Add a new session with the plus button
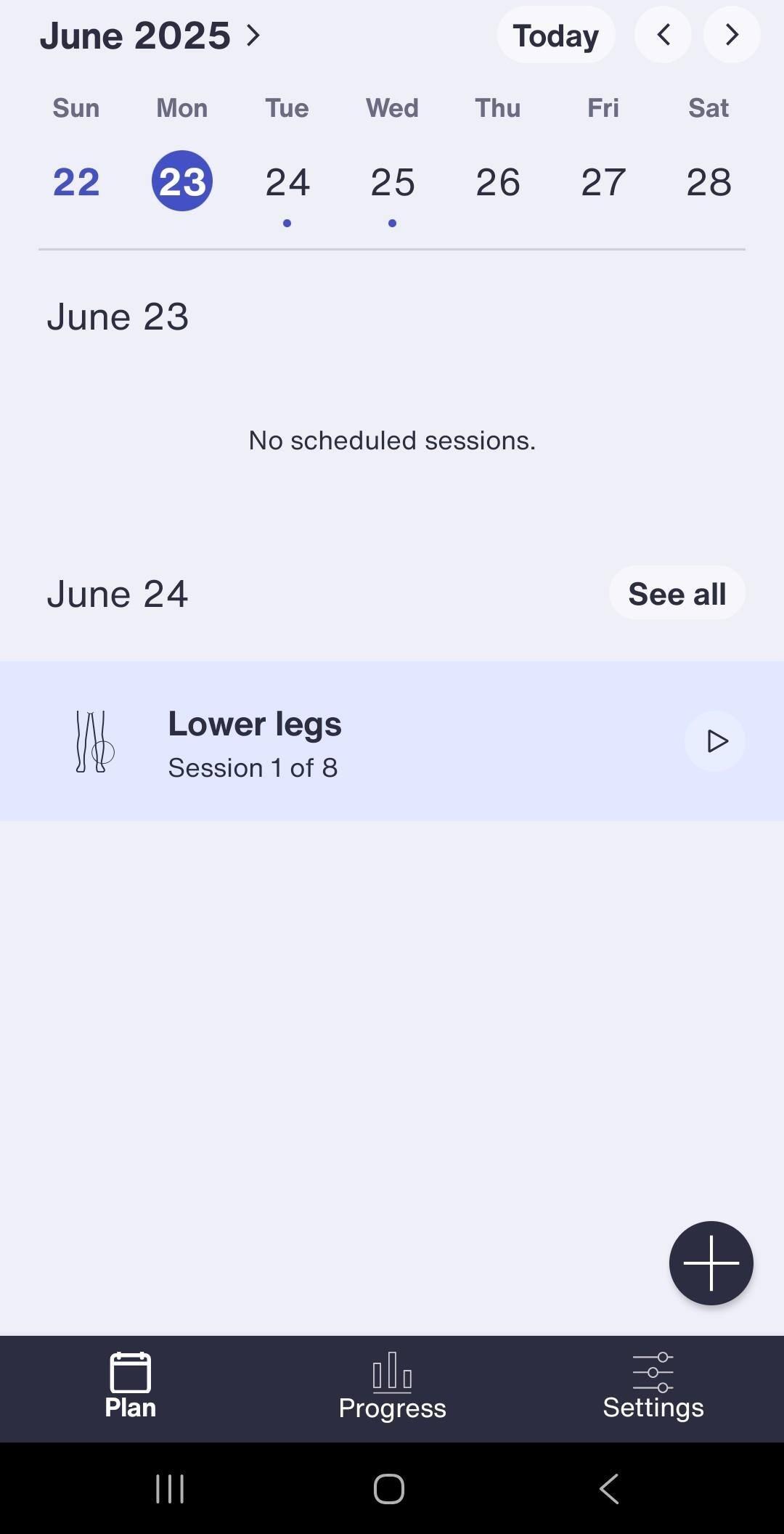This screenshot has height=1534, width=784. click(711, 1263)
